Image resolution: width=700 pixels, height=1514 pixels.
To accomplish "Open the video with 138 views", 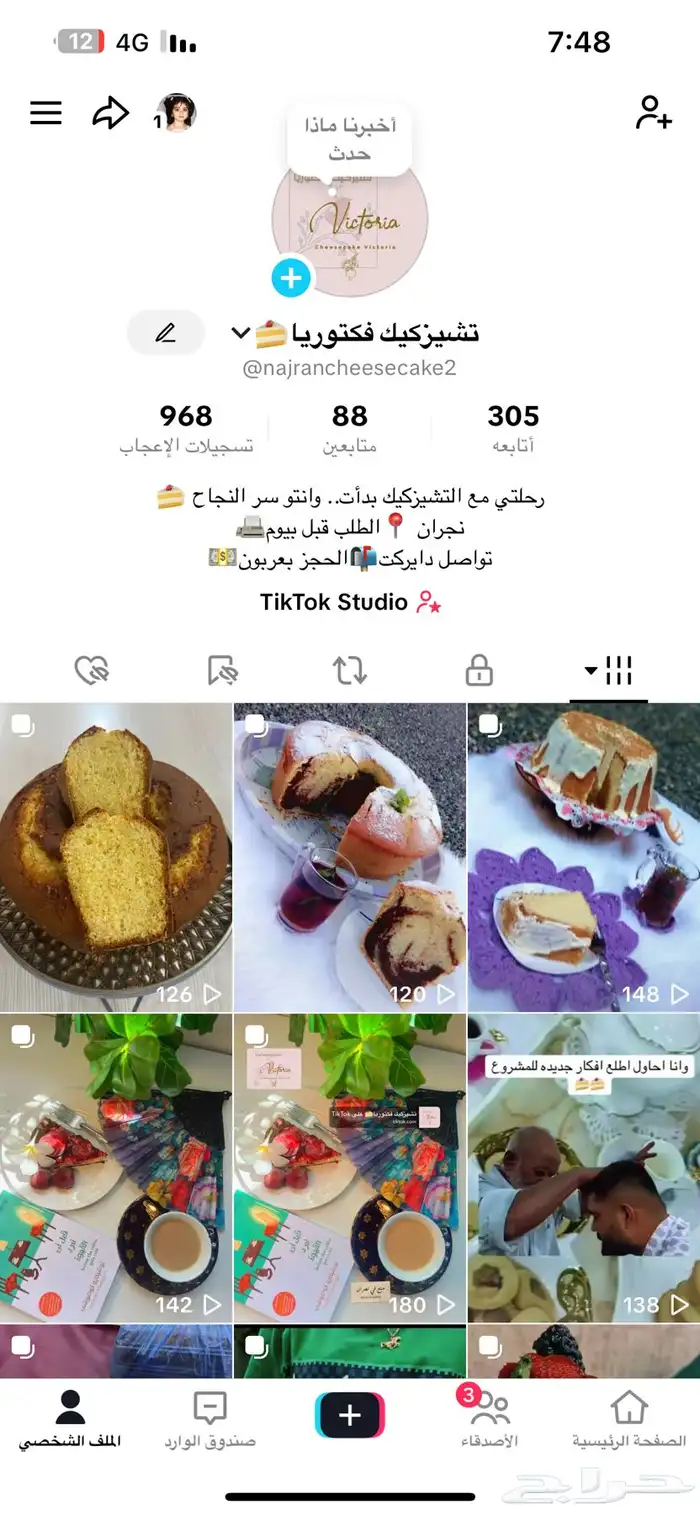I will point(583,1168).
